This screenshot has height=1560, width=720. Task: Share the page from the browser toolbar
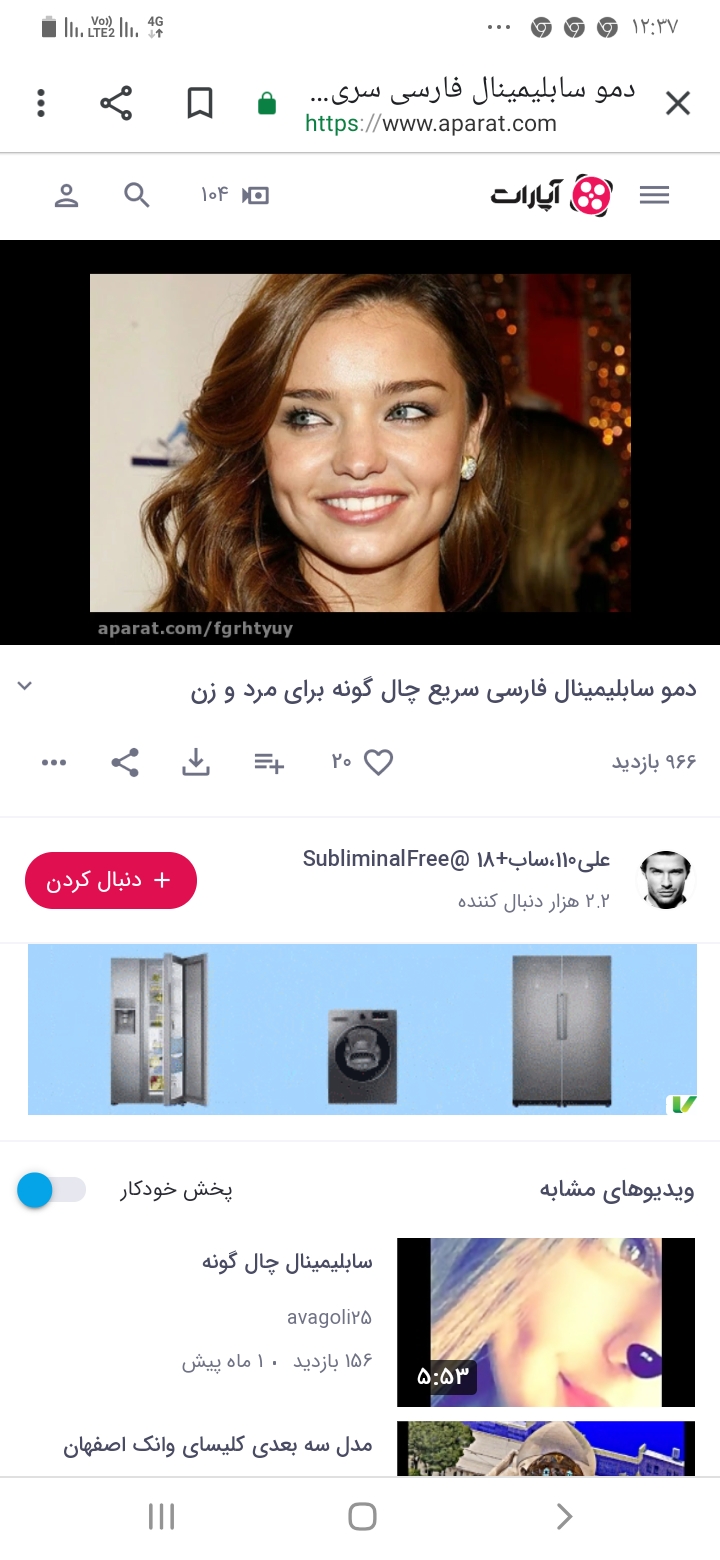click(x=116, y=103)
